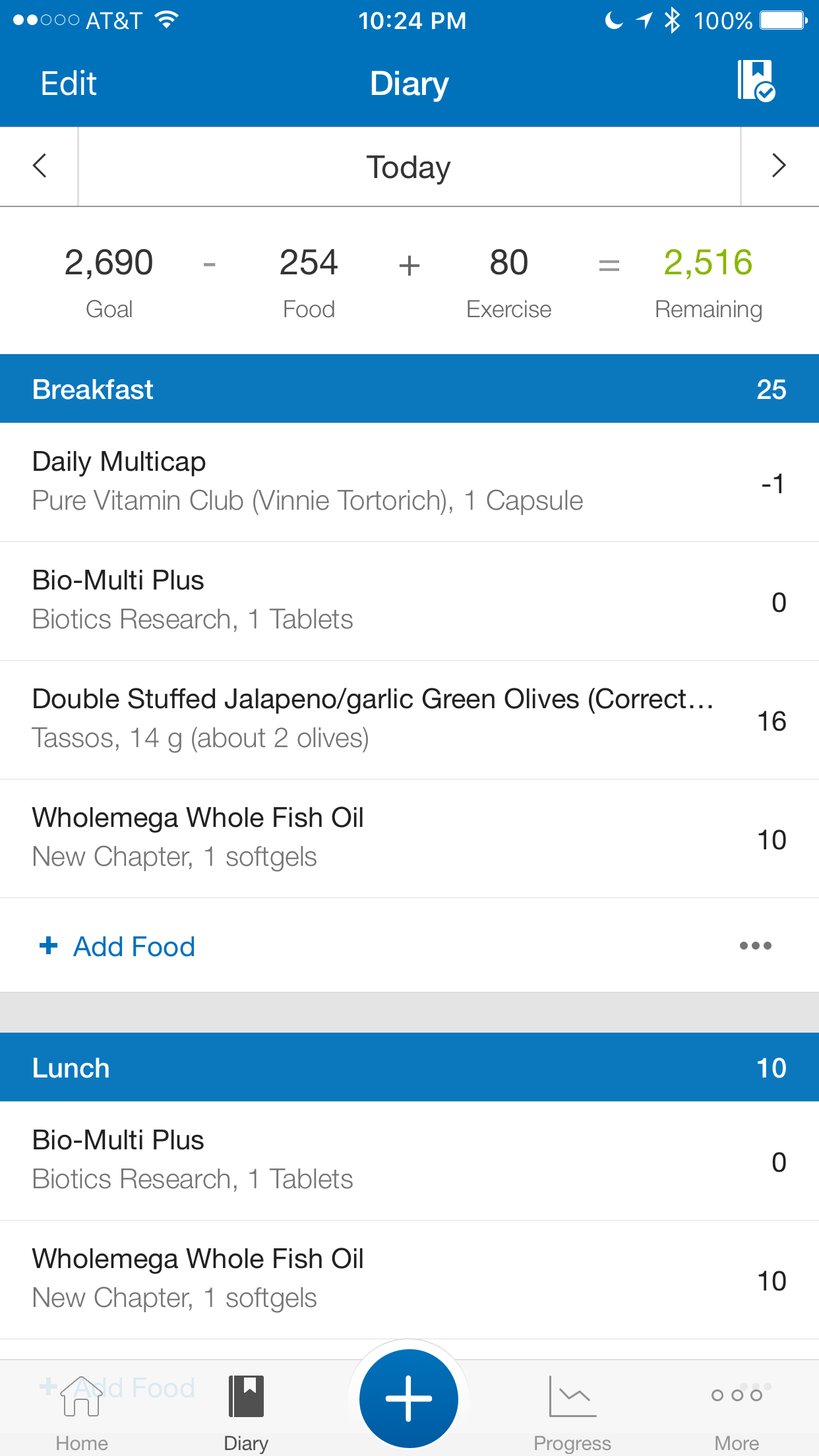Open Bio-Multi Plus entry under Breakfast
This screenshot has width=819, height=1456.
[x=409, y=601]
